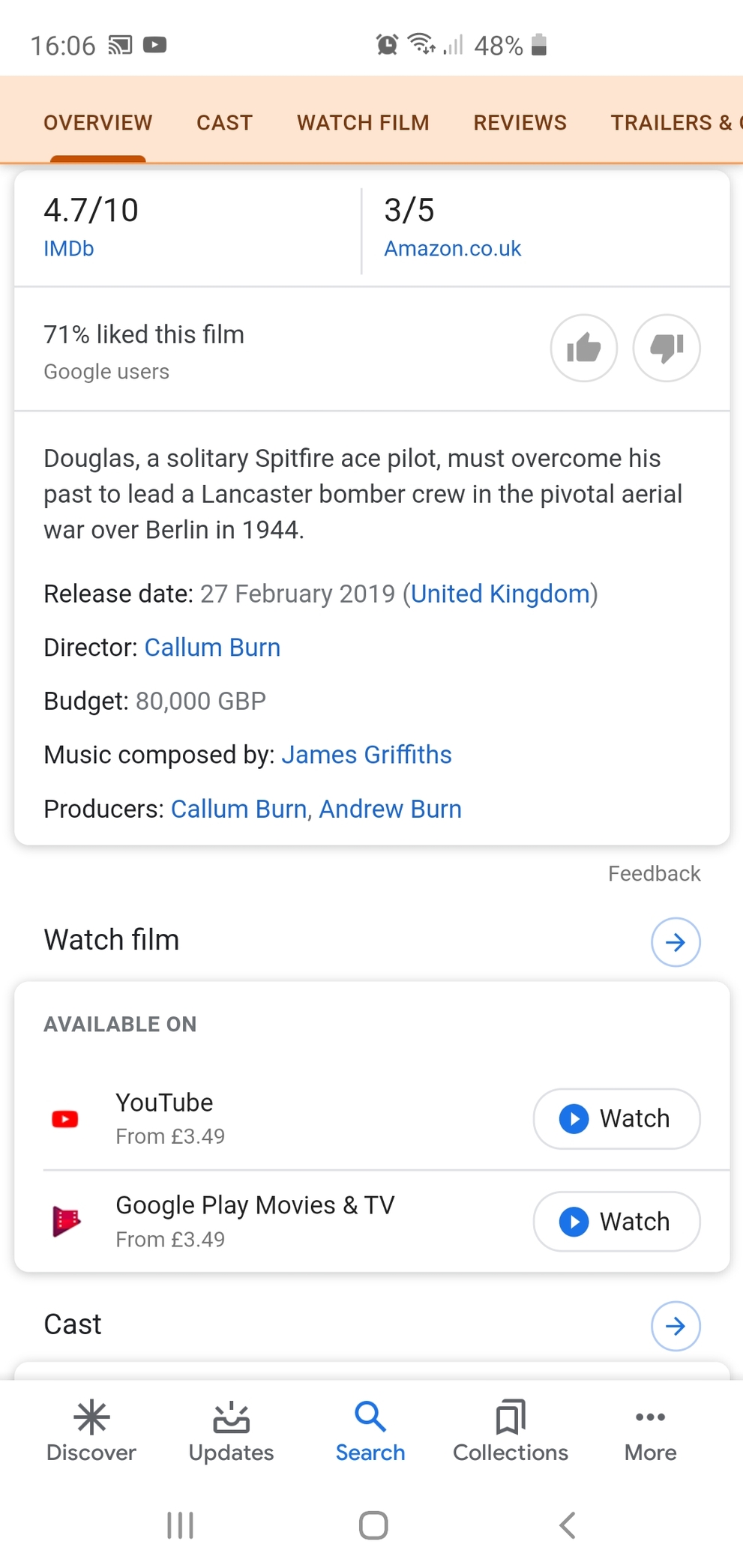
Task: Open the Watch Film tab
Action: pos(363,122)
